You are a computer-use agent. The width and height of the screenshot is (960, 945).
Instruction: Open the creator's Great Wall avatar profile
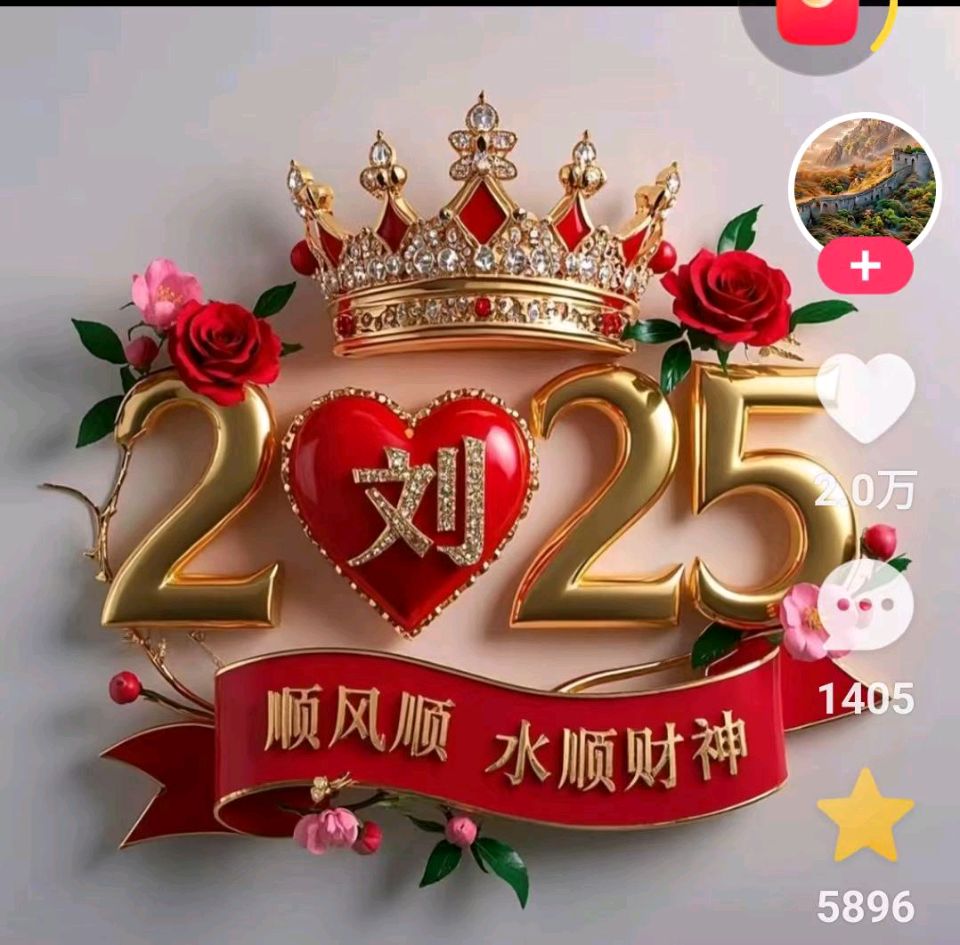click(865, 182)
